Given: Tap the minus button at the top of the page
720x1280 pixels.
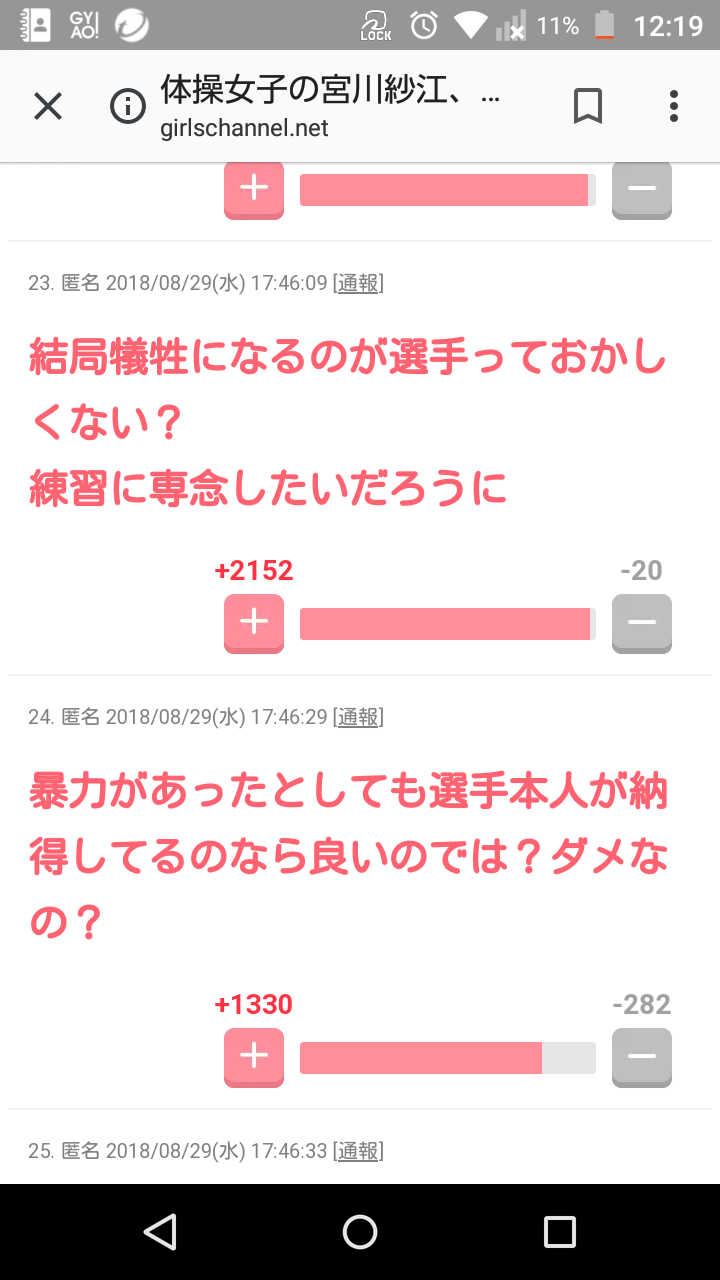Looking at the screenshot, I should click(x=642, y=190).
